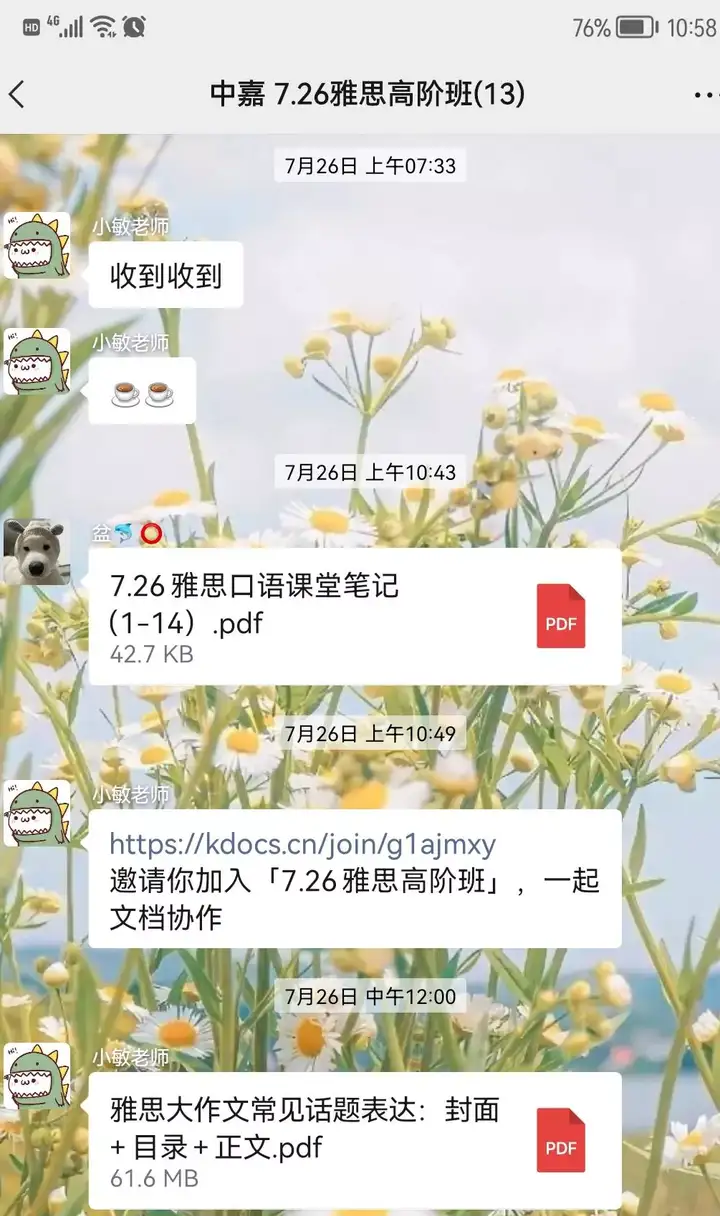Open the chat's three-dot menu
720x1216 pixels.
tap(704, 95)
